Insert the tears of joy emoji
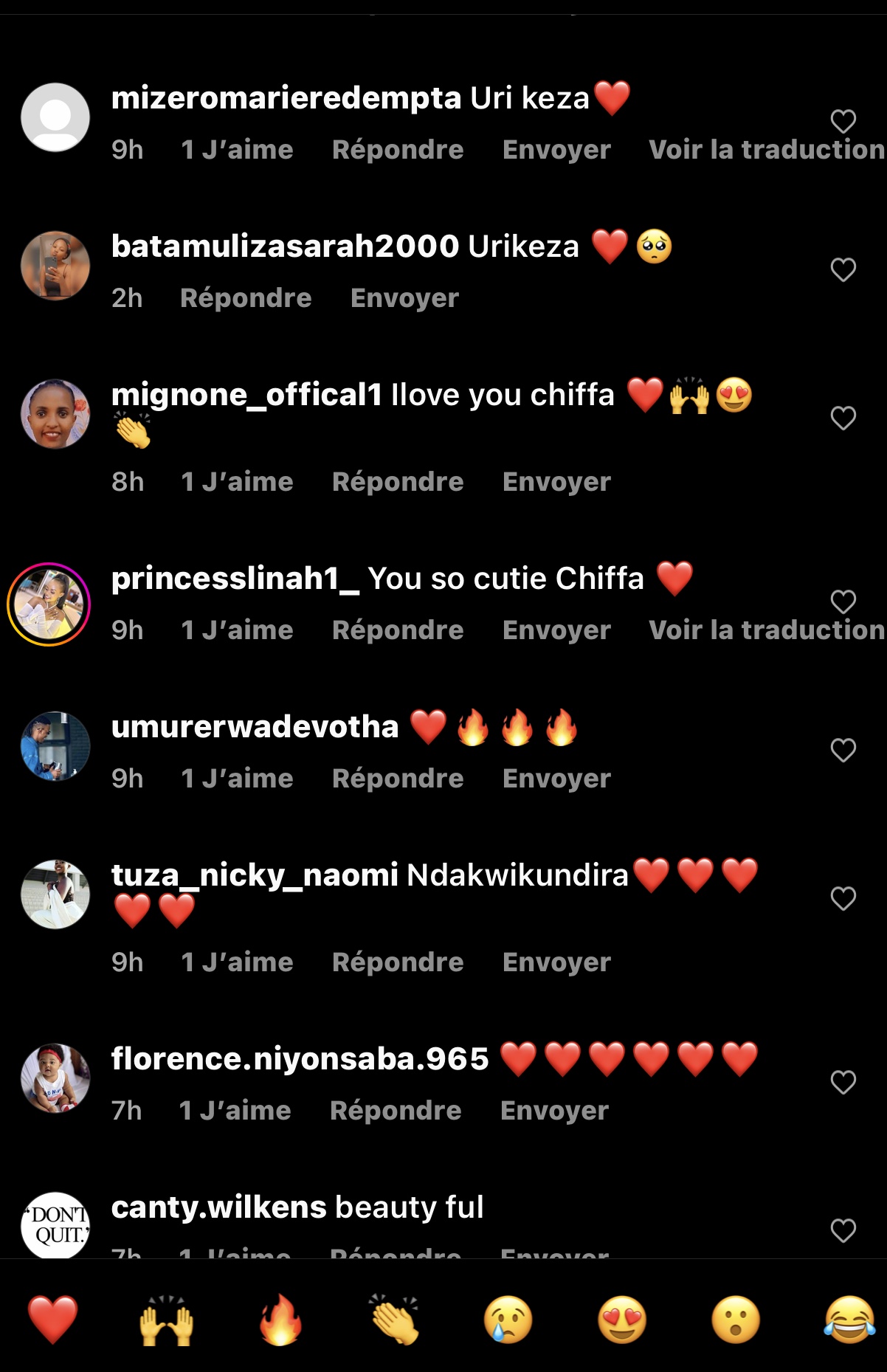The height and width of the screenshot is (1372, 887). pyautogui.click(x=849, y=1320)
